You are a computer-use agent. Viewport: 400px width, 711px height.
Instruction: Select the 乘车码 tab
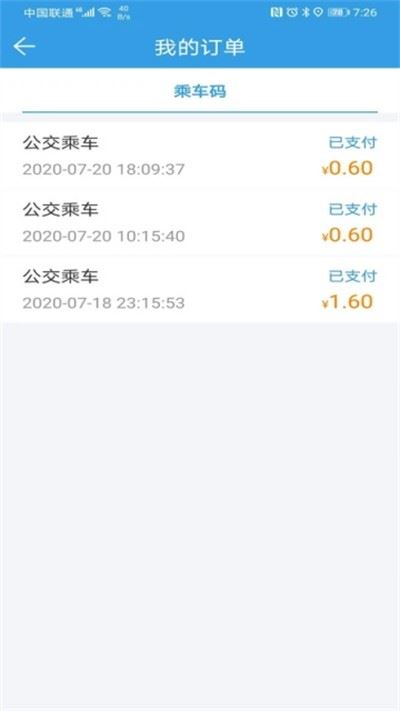[x=200, y=92]
